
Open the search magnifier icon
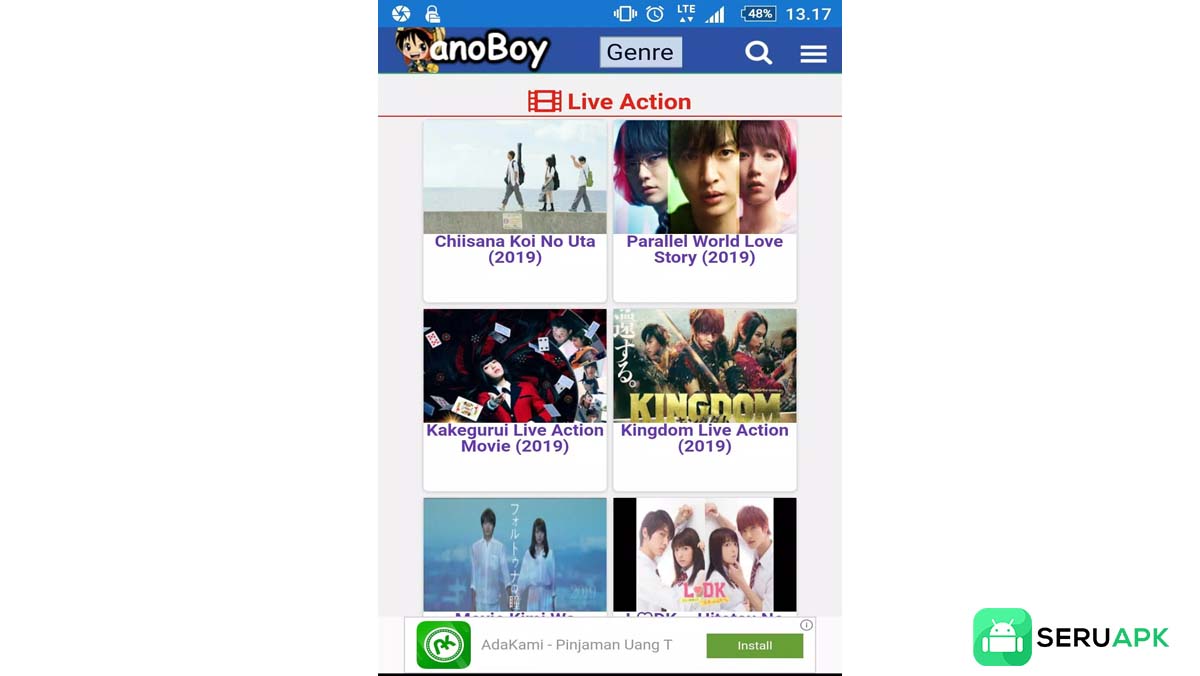click(x=758, y=53)
